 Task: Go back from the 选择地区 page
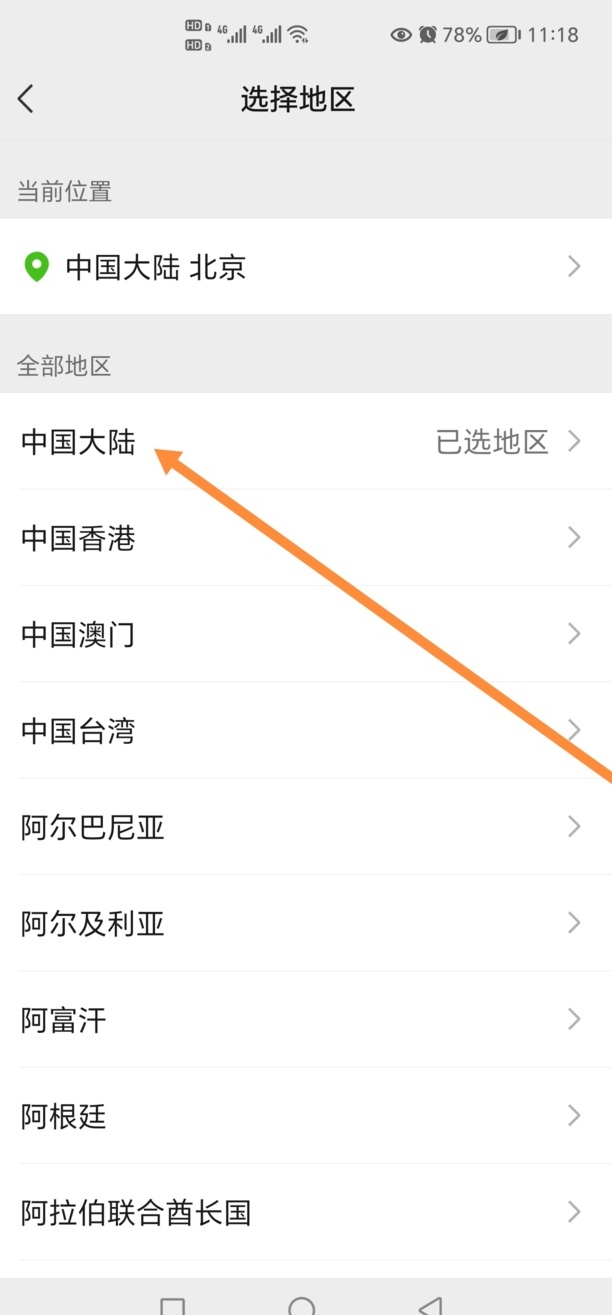coord(26,99)
